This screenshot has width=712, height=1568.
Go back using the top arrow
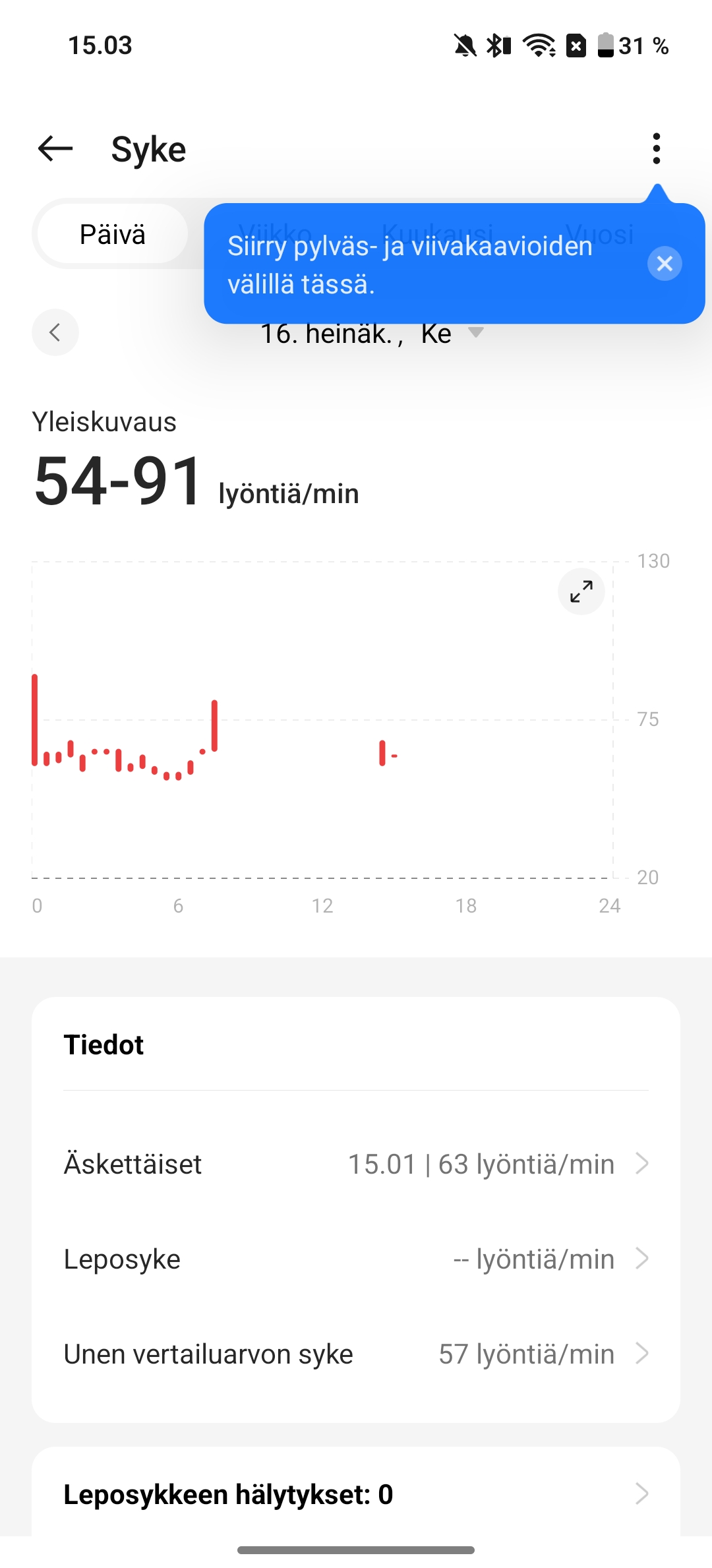click(55, 148)
